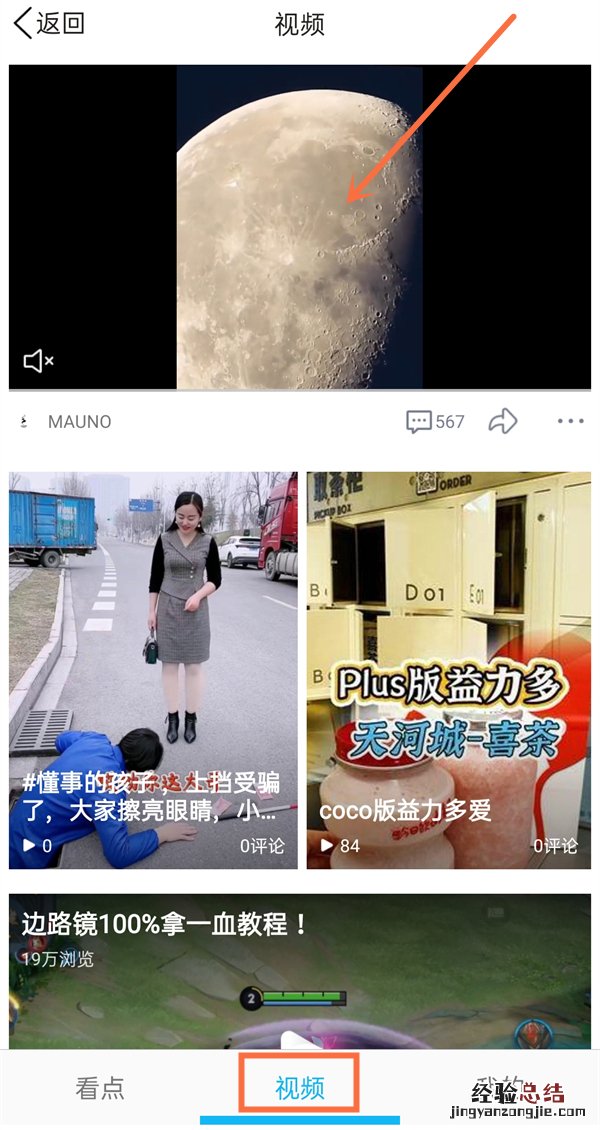This screenshot has height=1130, width=600.
Task: Go back using the 返回 button
Action: coord(48,24)
